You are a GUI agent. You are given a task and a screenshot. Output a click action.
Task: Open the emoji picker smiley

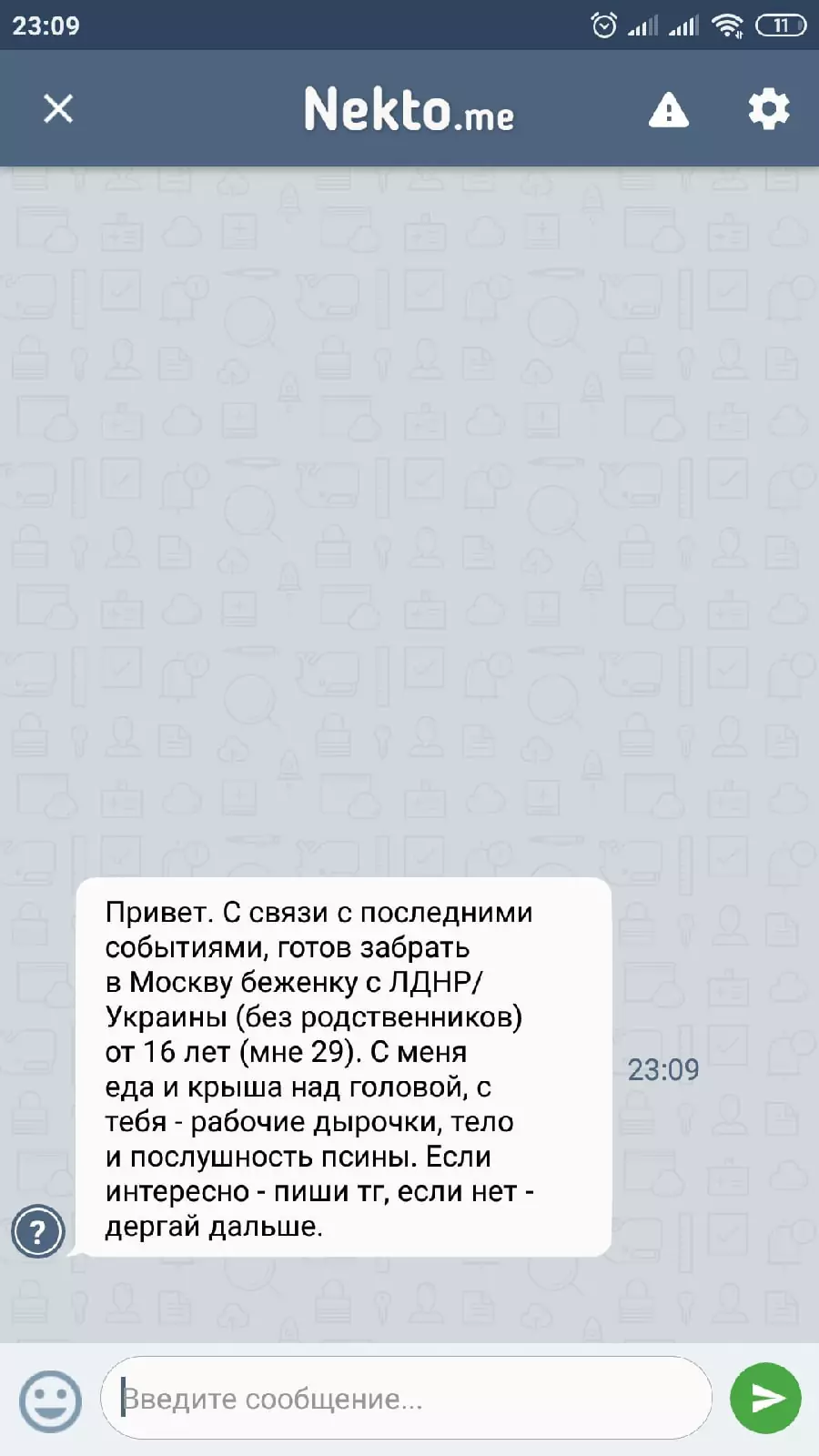click(50, 1400)
